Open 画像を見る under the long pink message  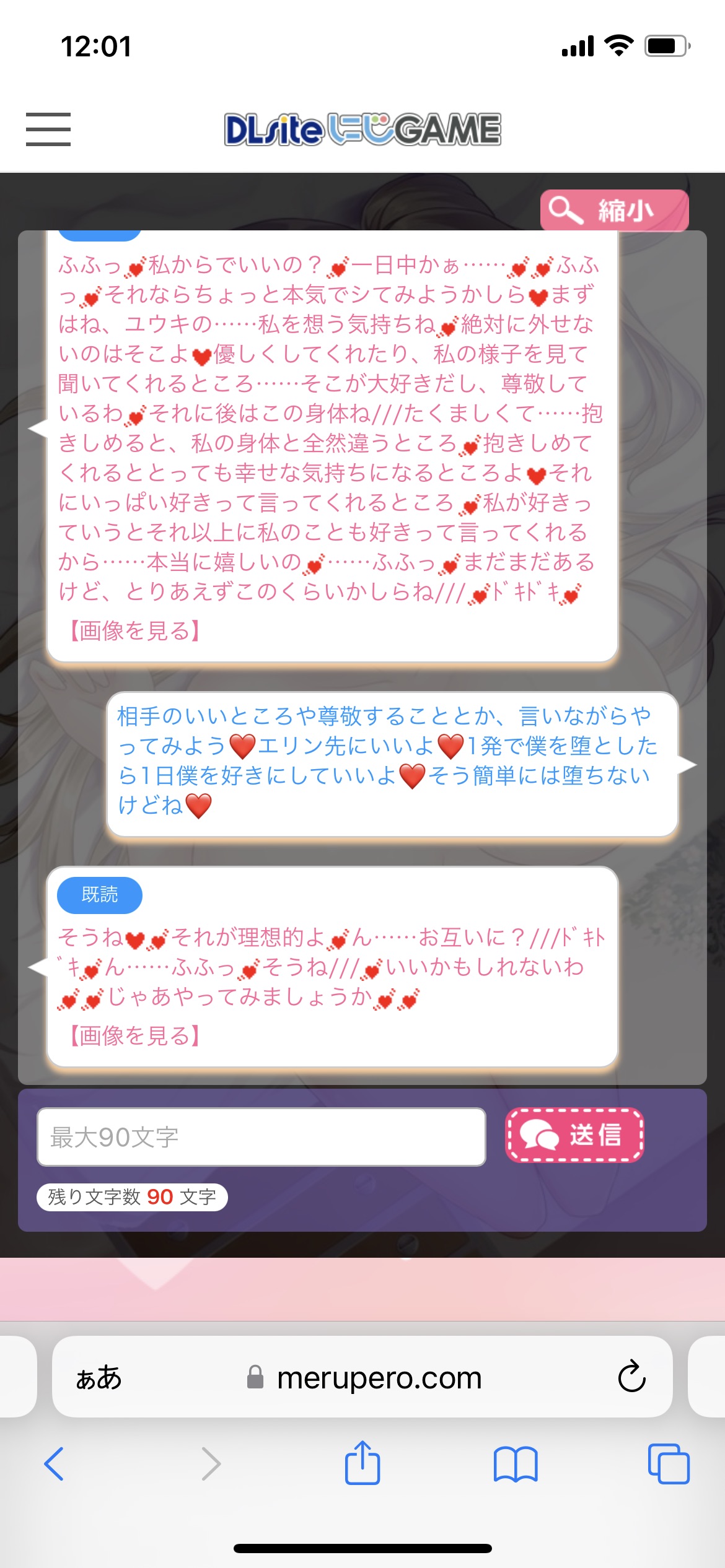pos(134,631)
